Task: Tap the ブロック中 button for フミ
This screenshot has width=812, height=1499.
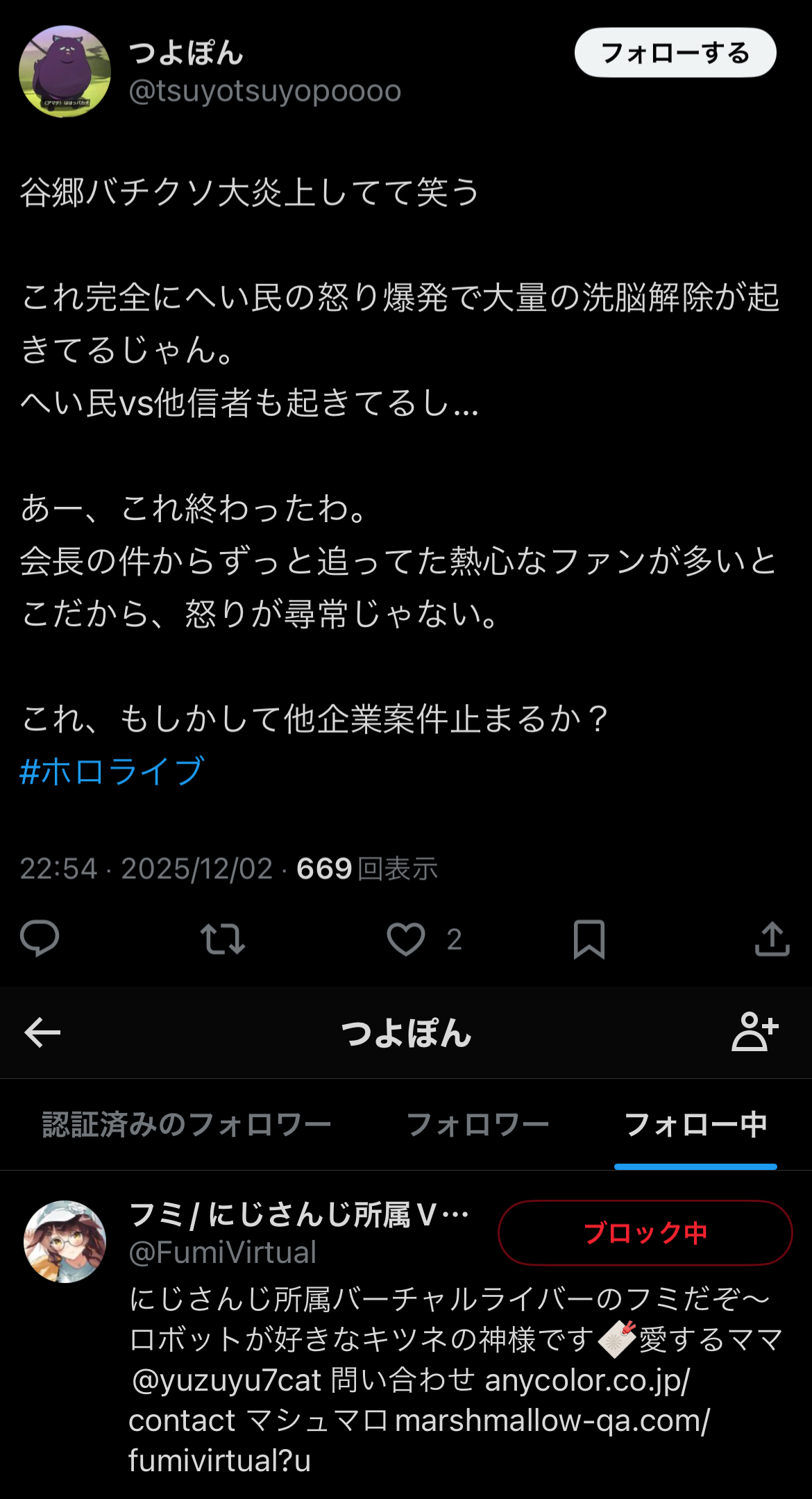Action: [645, 1232]
